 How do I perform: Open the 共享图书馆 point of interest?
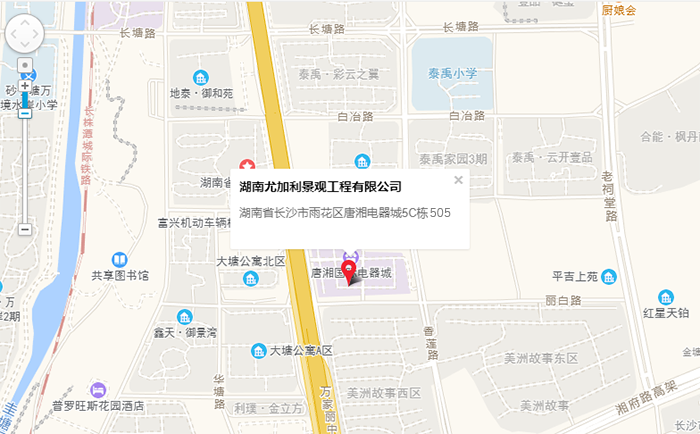tap(120, 259)
